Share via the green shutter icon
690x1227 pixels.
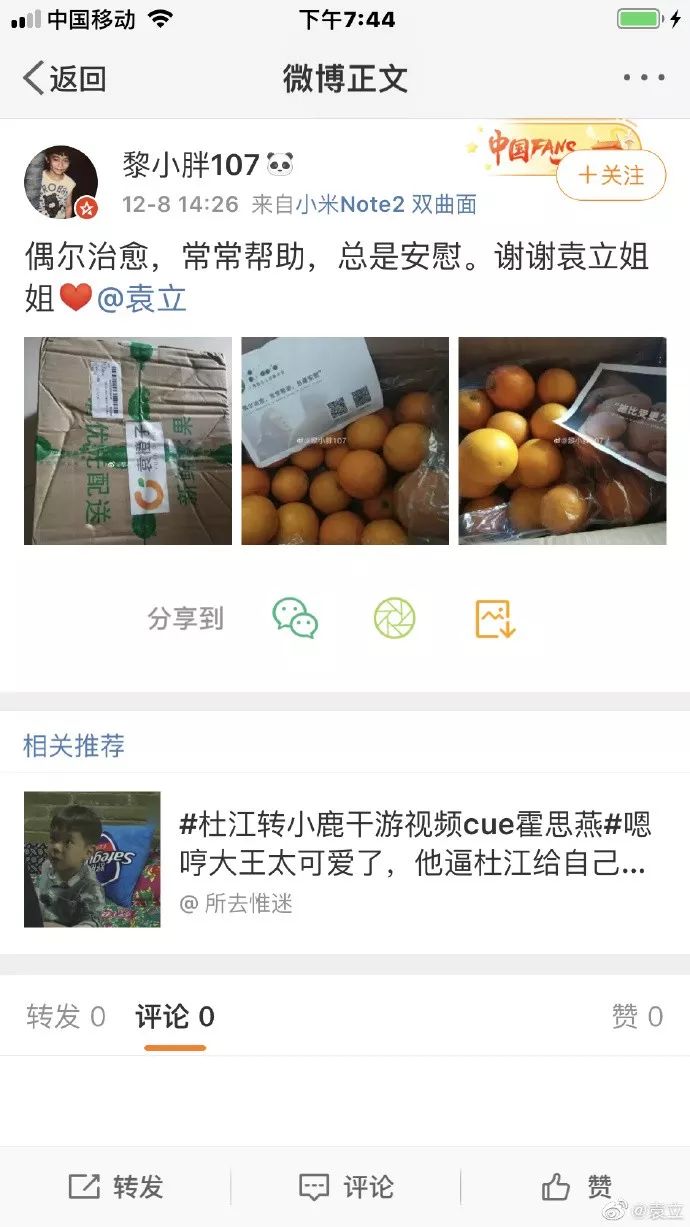[394, 619]
